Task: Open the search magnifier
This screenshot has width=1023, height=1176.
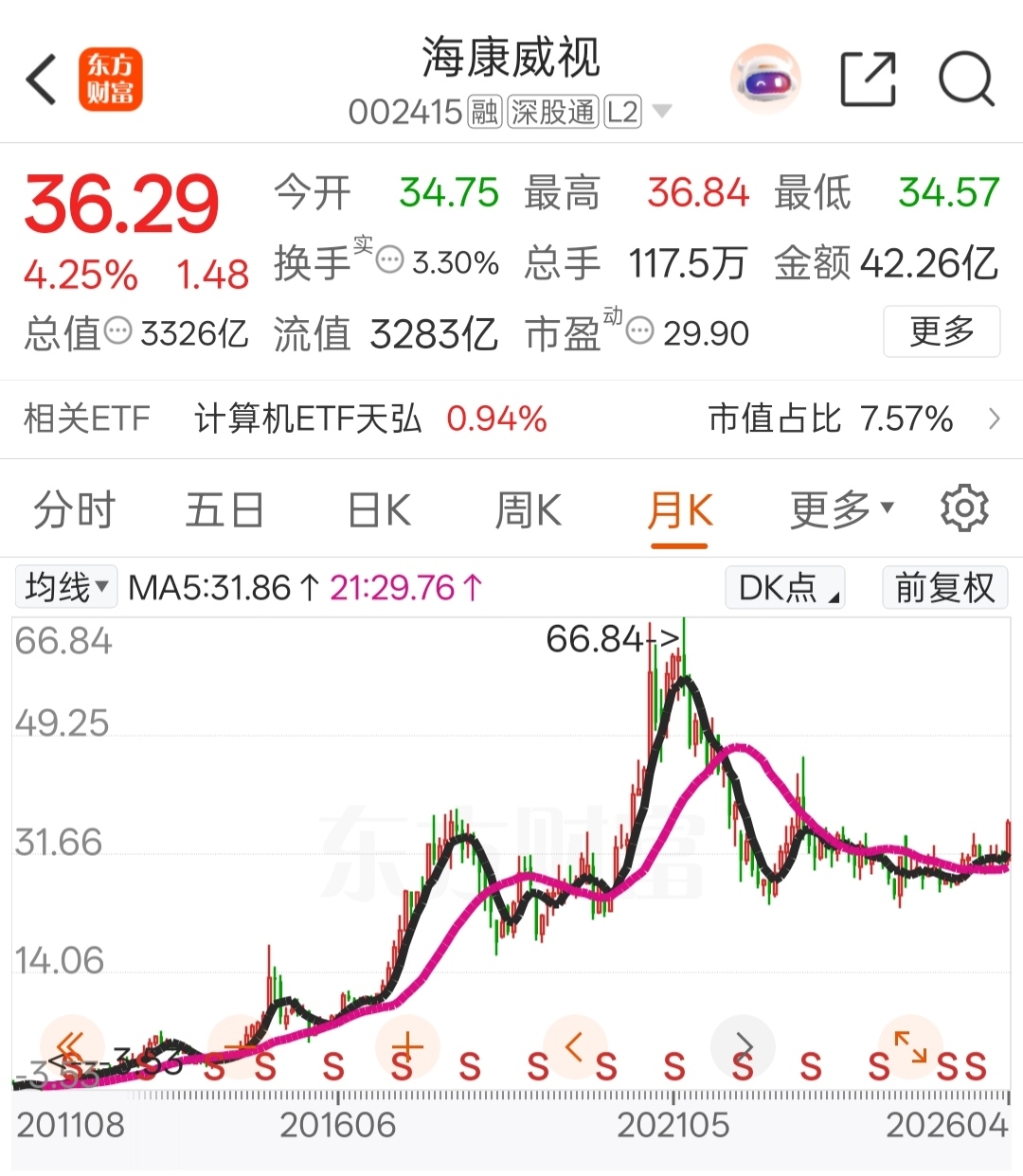Action: [966, 80]
